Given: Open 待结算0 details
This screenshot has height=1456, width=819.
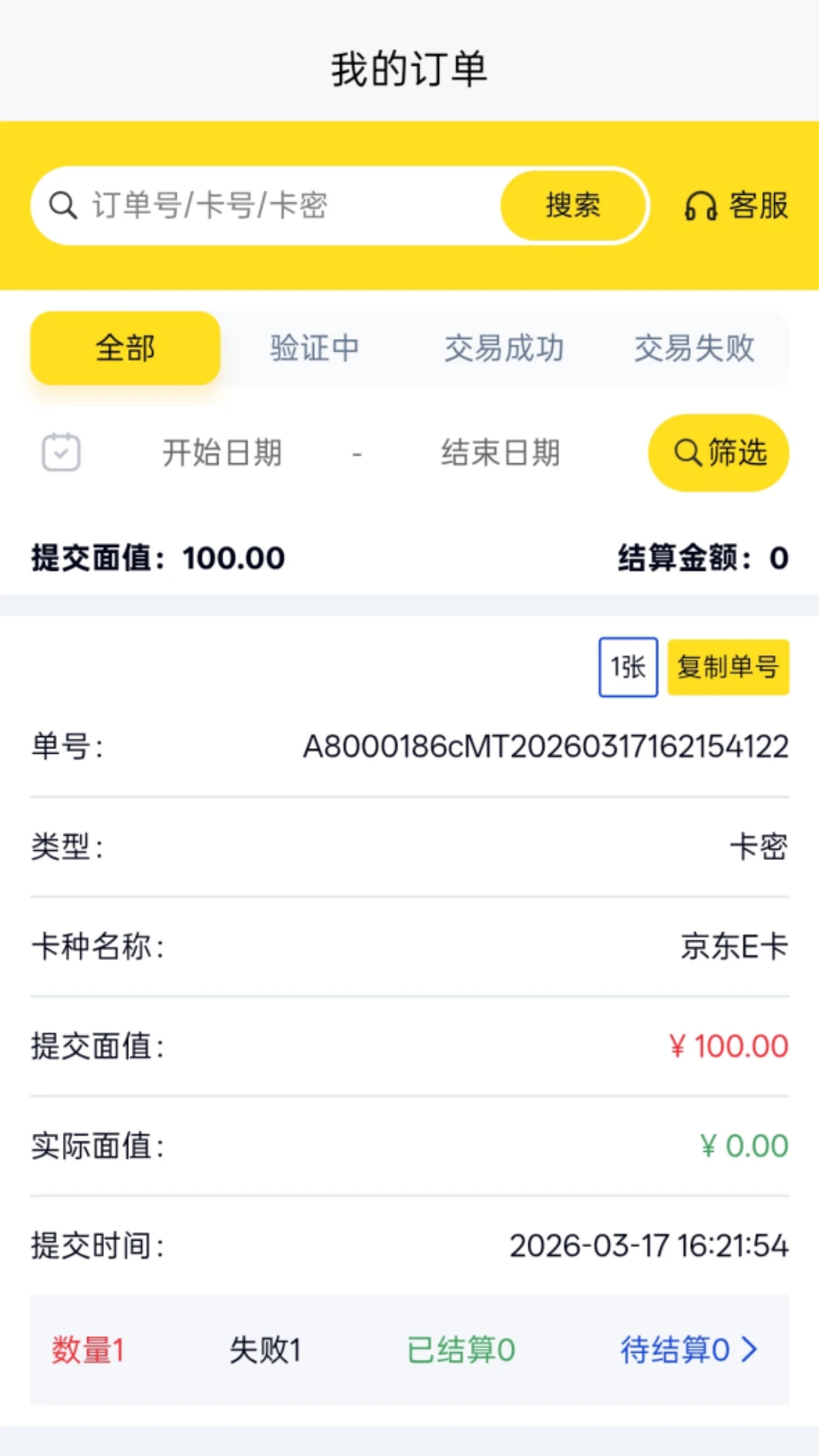Looking at the screenshot, I should tap(689, 1350).
